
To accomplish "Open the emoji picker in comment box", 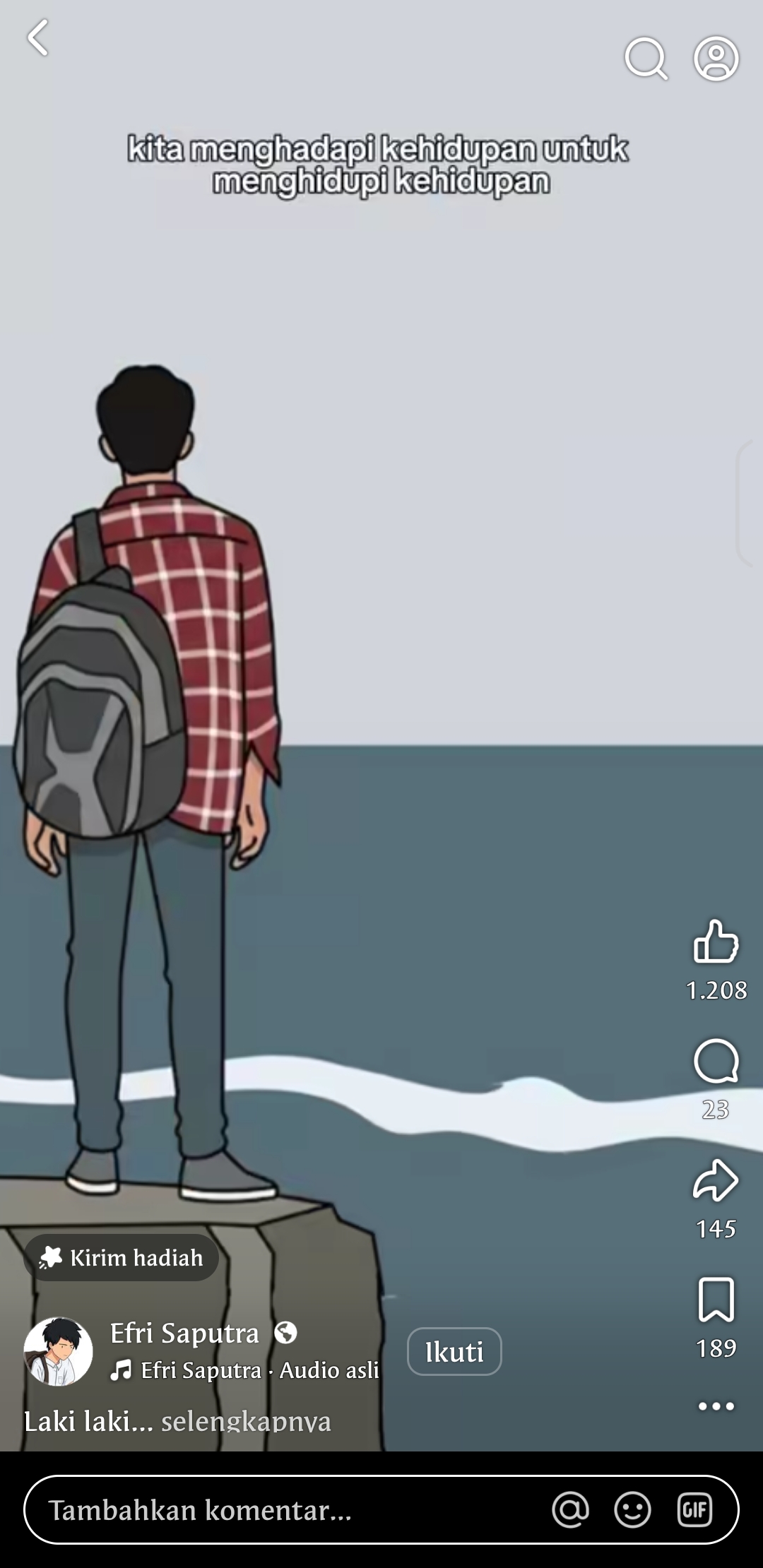I will point(632,1510).
